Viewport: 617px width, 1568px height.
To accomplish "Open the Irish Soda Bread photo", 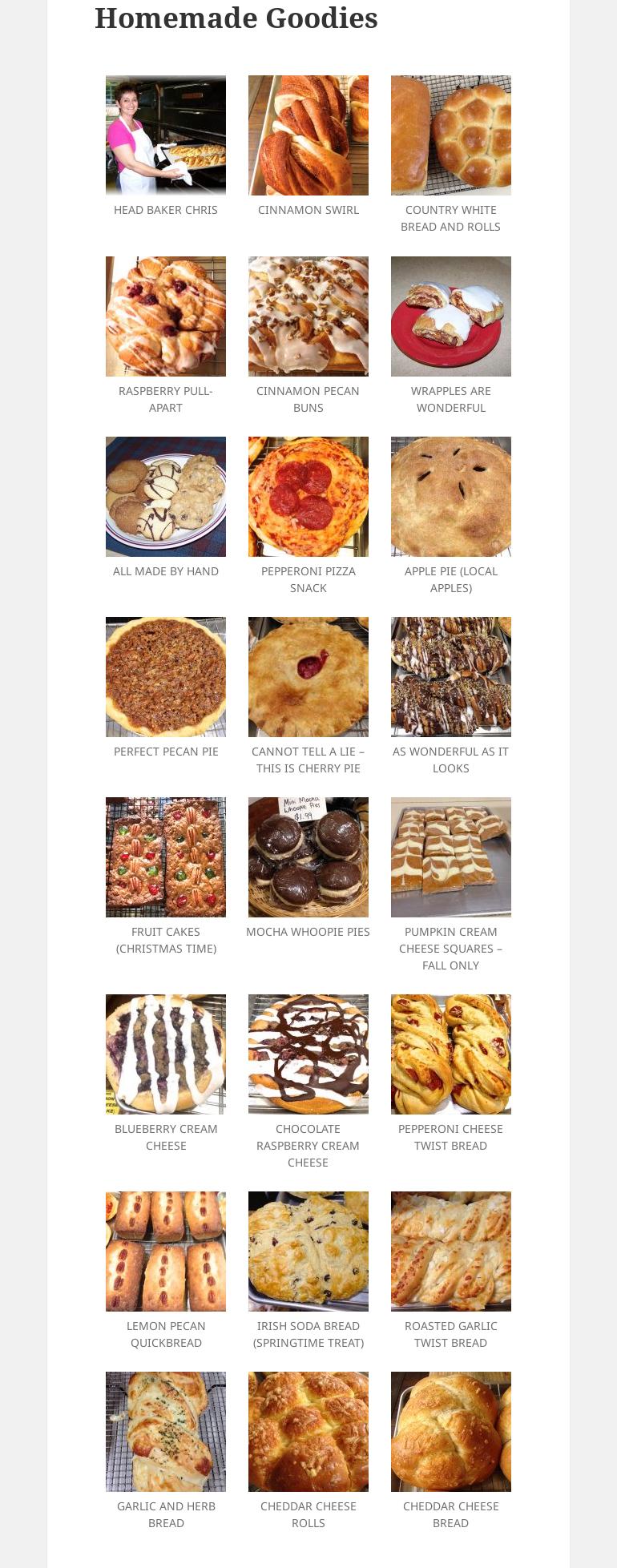I will (x=308, y=1252).
